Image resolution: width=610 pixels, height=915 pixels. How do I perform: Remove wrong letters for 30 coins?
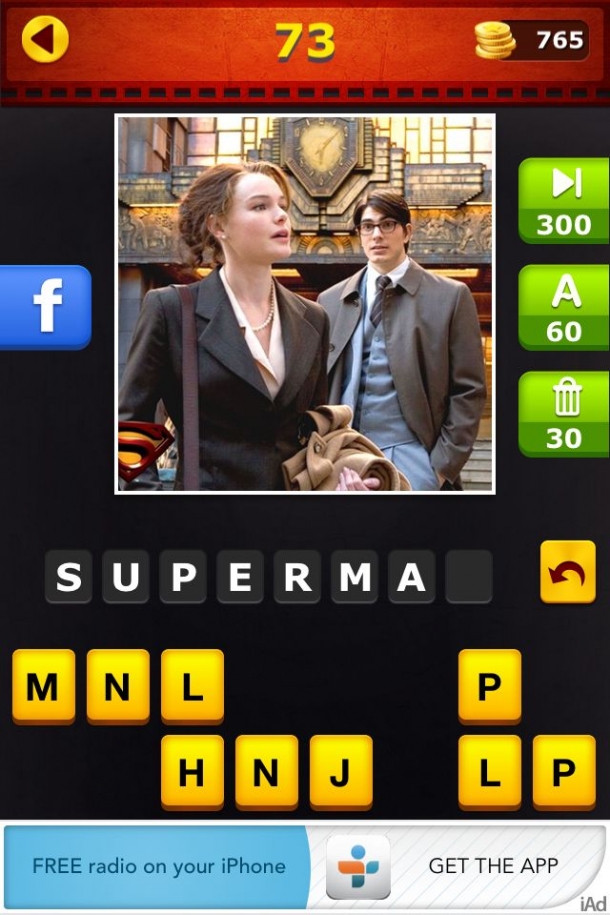click(x=564, y=414)
